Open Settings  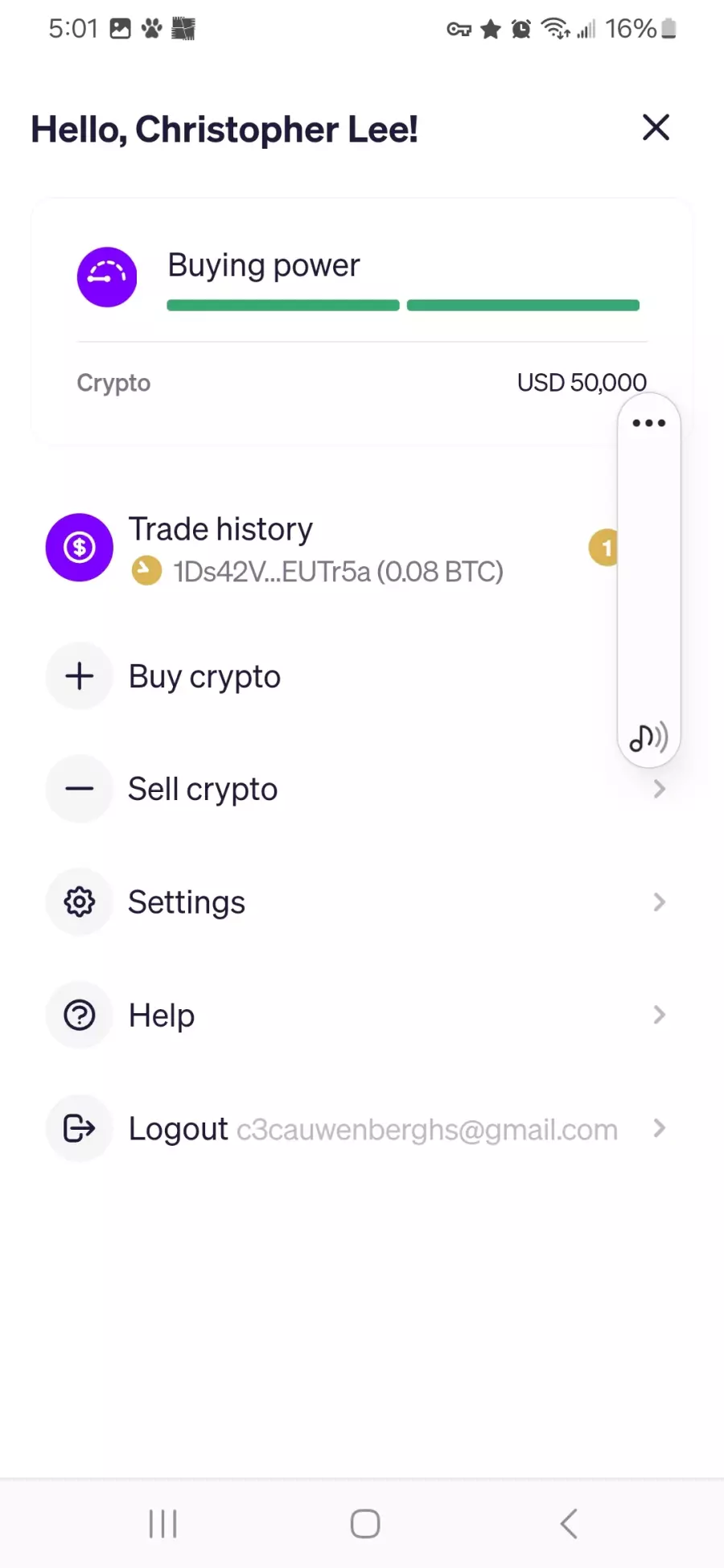click(x=362, y=902)
